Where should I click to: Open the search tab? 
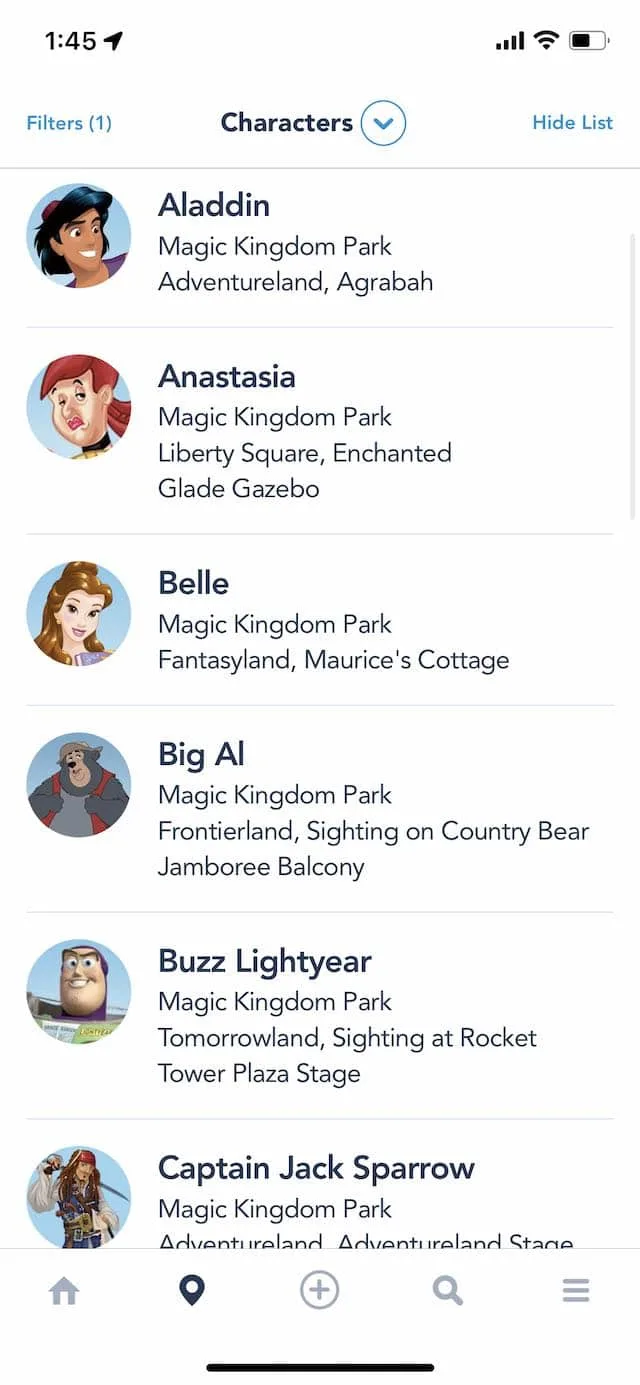click(447, 1291)
